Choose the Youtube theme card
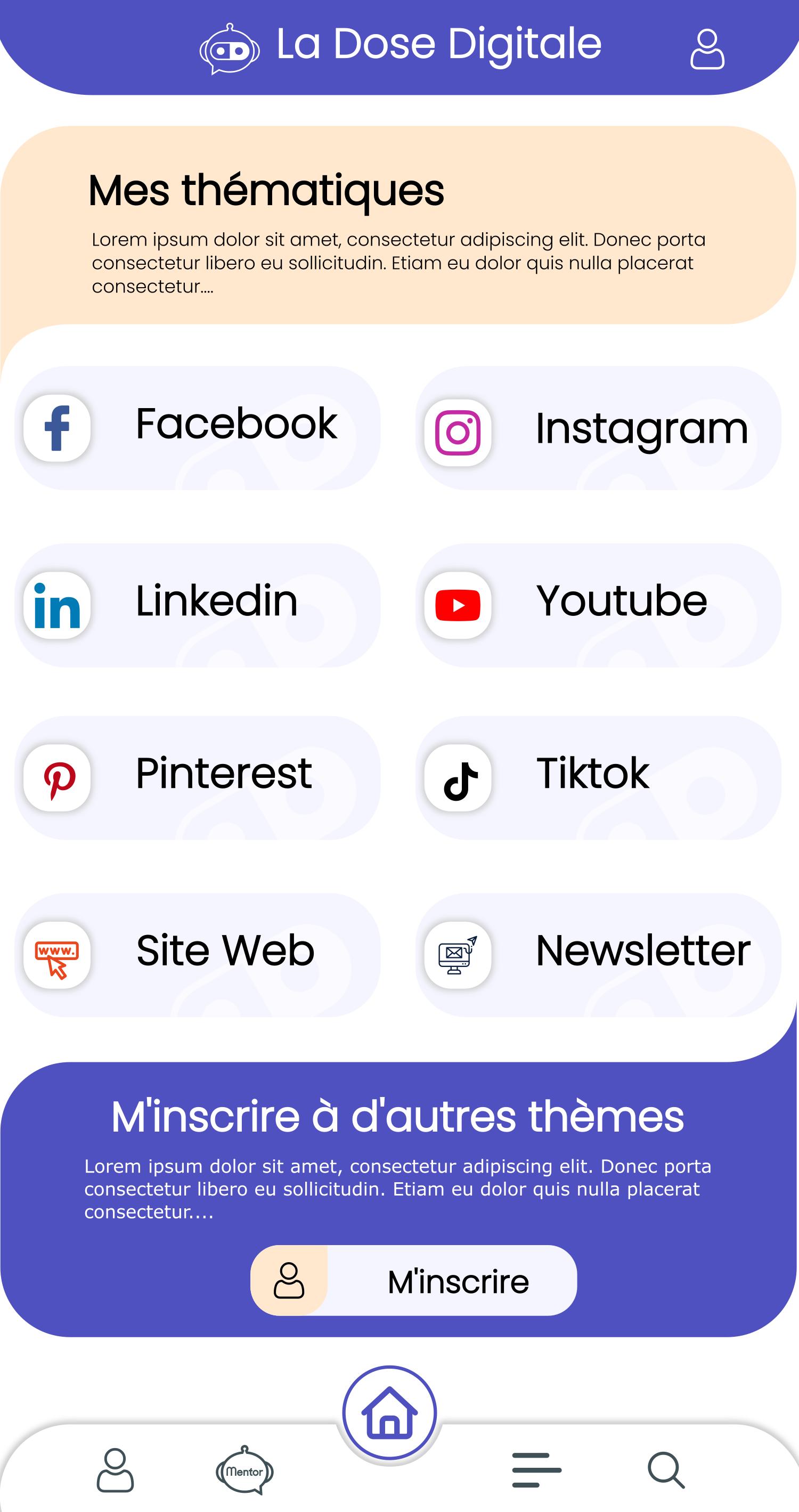 [598, 605]
